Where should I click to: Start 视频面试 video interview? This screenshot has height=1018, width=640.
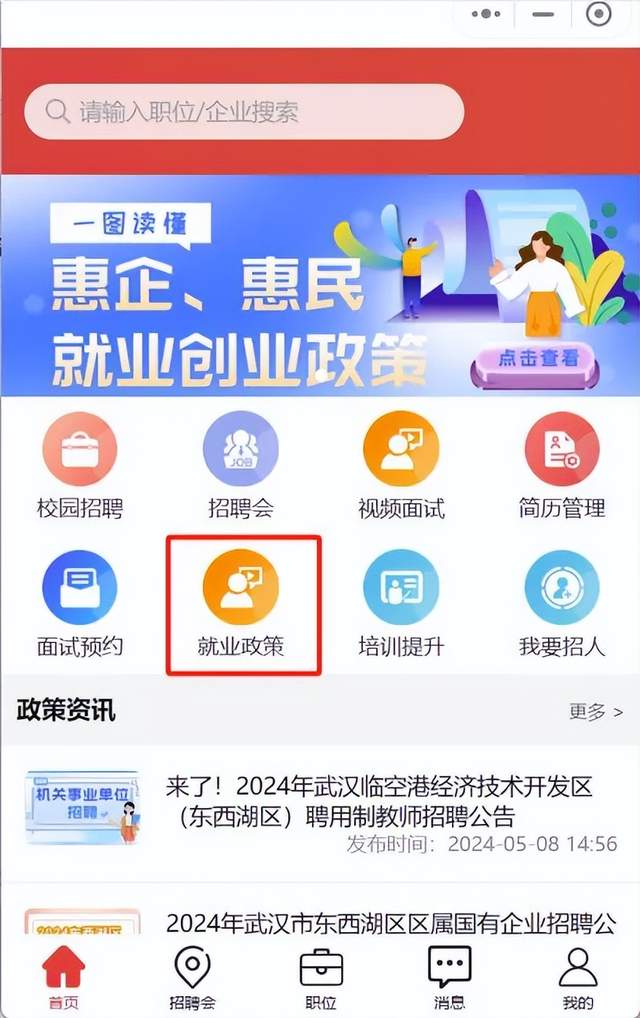coord(401,467)
